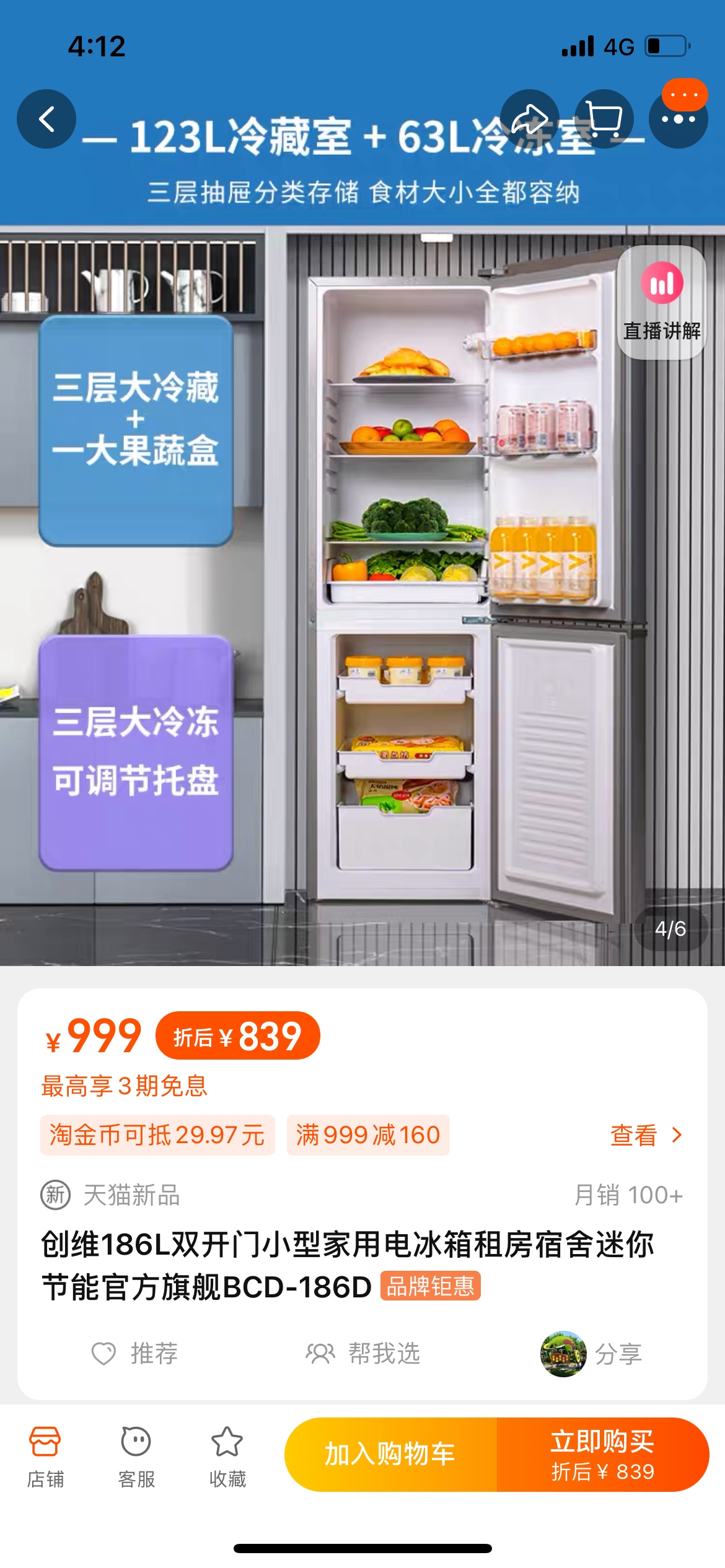This screenshot has height=1568, width=725.
Task: Tap 推荐 to recommend this product
Action: 135,1354
